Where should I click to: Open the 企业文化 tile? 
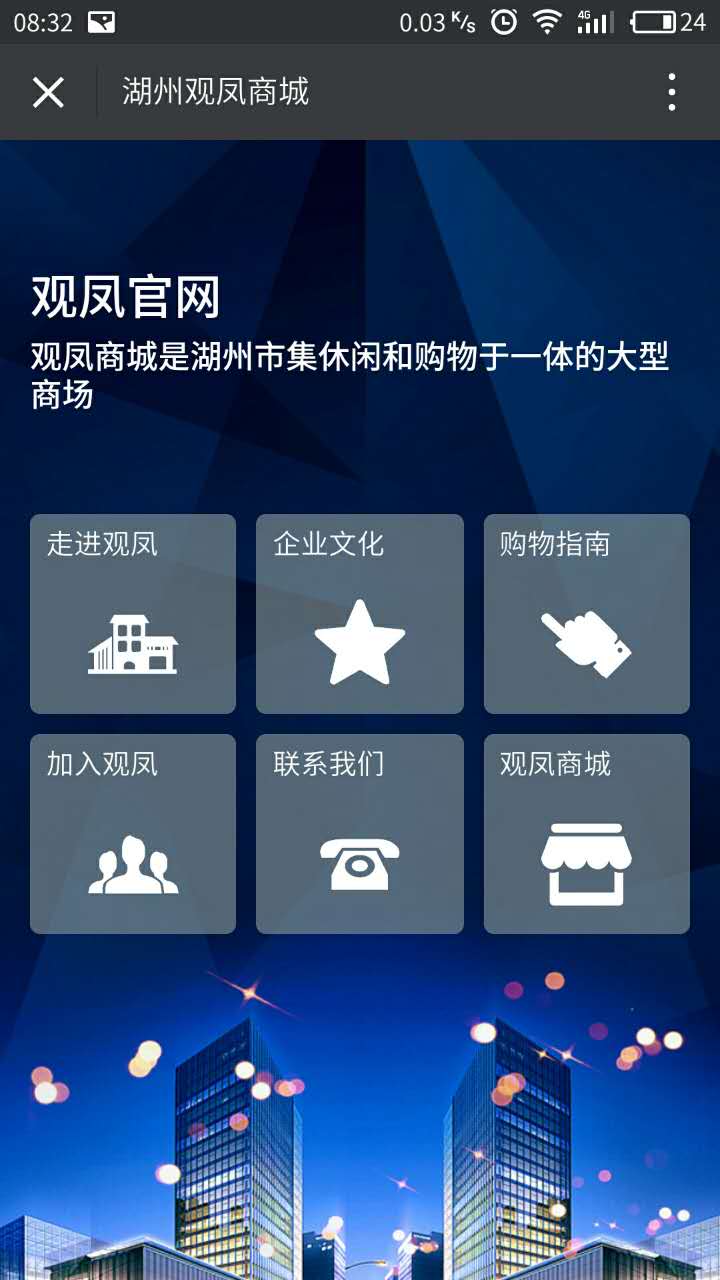[360, 614]
